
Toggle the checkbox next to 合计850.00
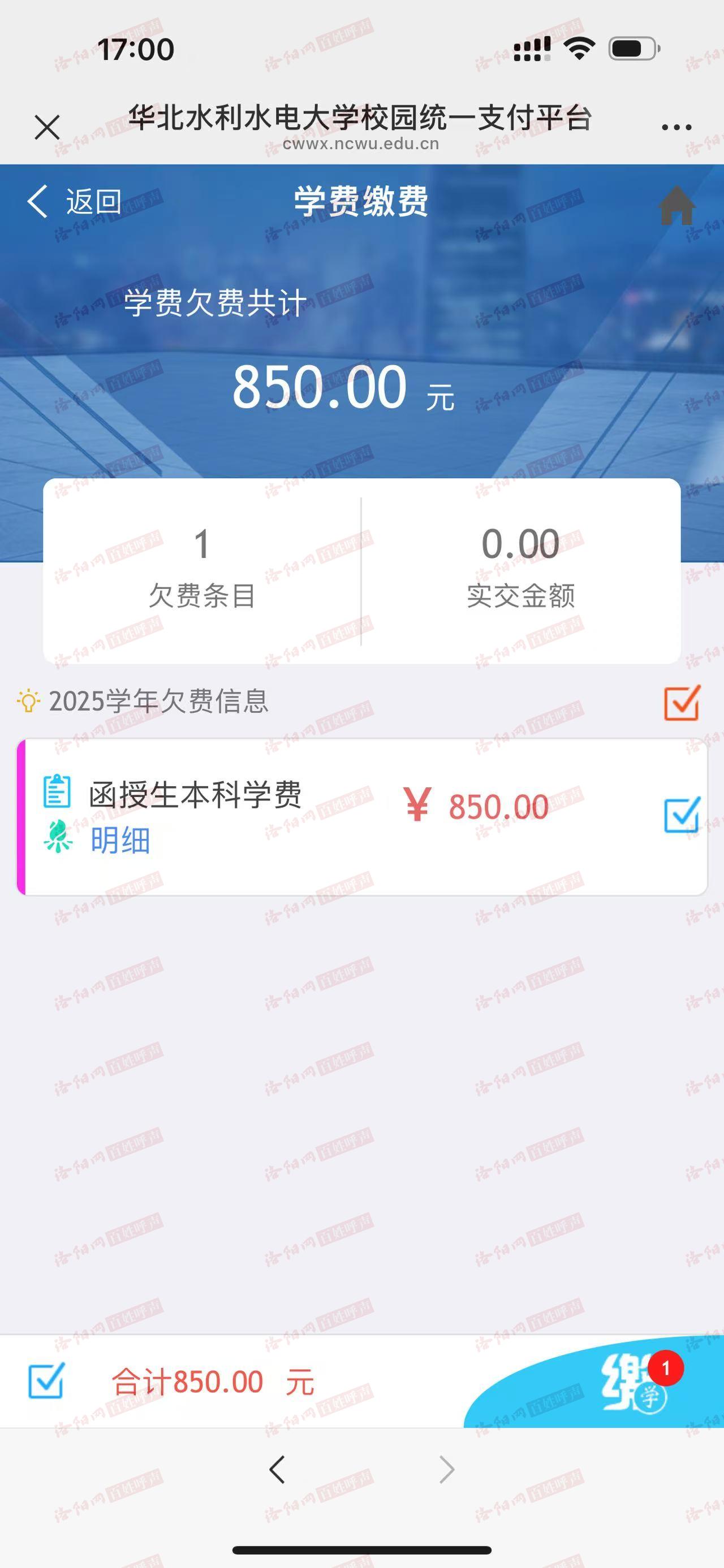tap(46, 1380)
